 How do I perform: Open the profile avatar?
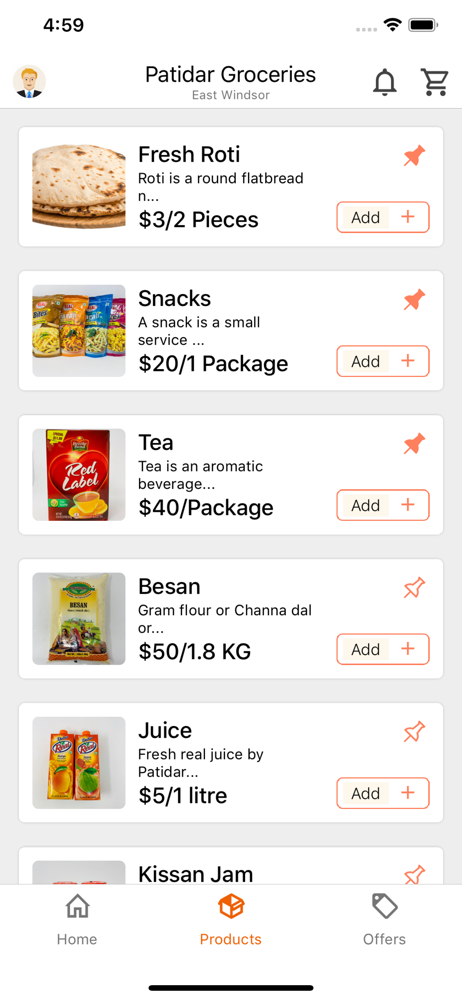[x=29, y=82]
